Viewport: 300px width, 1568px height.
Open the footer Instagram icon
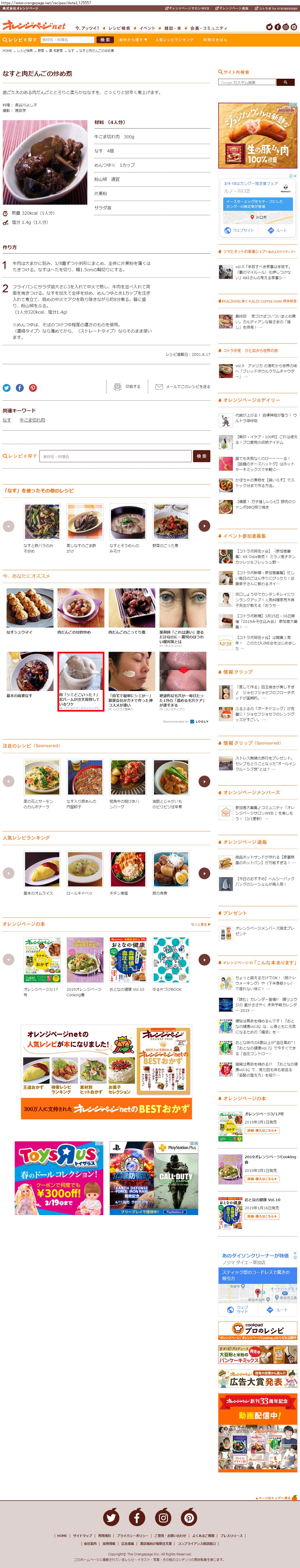coord(163,1517)
